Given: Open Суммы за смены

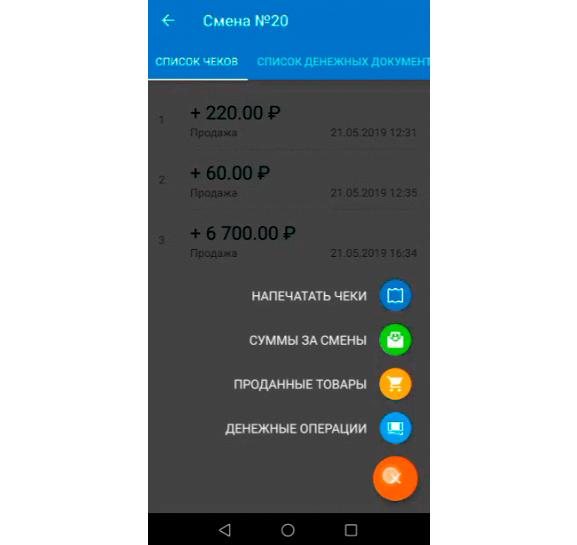Looking at the screenshot, I should [x=395, y=340].
